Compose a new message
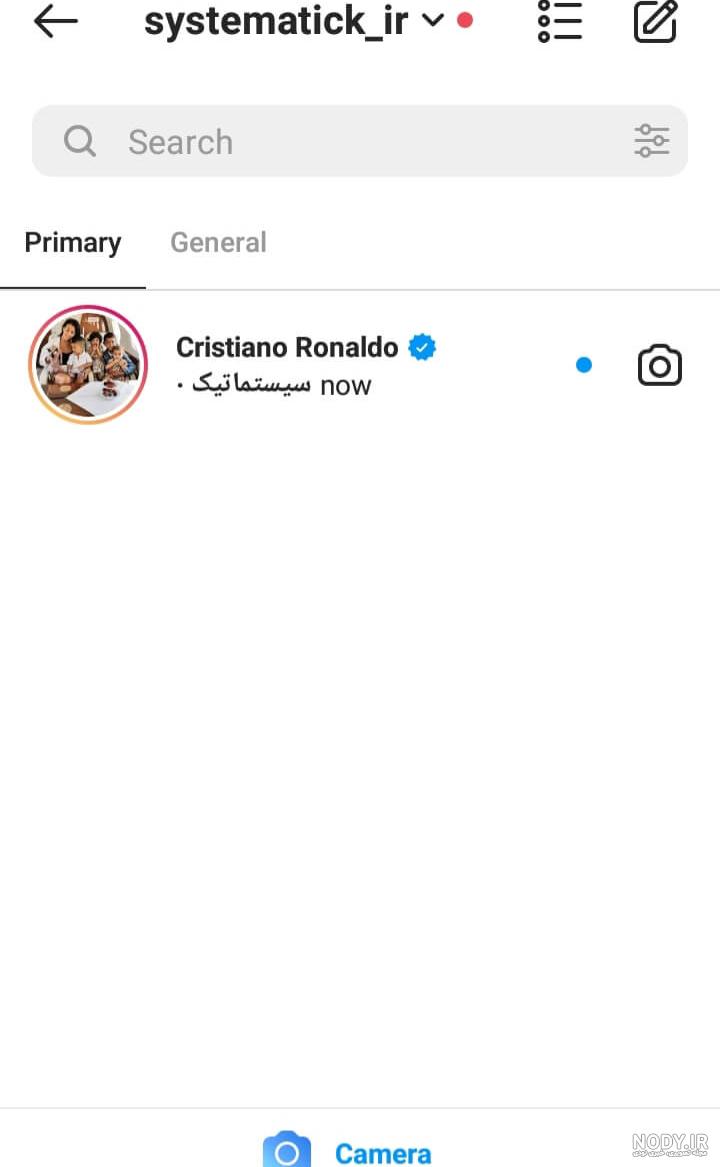Screen dimensions: 720x1167 click(x=656, y=21)
